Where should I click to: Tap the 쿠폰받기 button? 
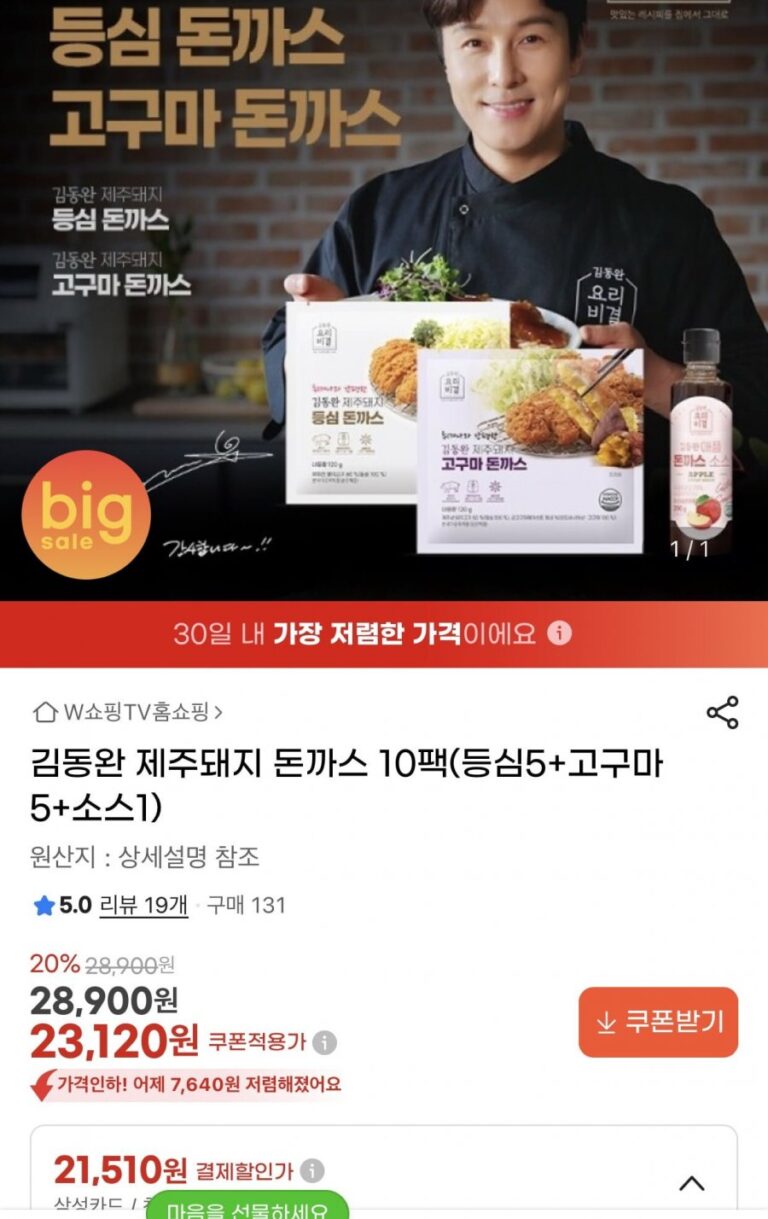pos(658,1022)
